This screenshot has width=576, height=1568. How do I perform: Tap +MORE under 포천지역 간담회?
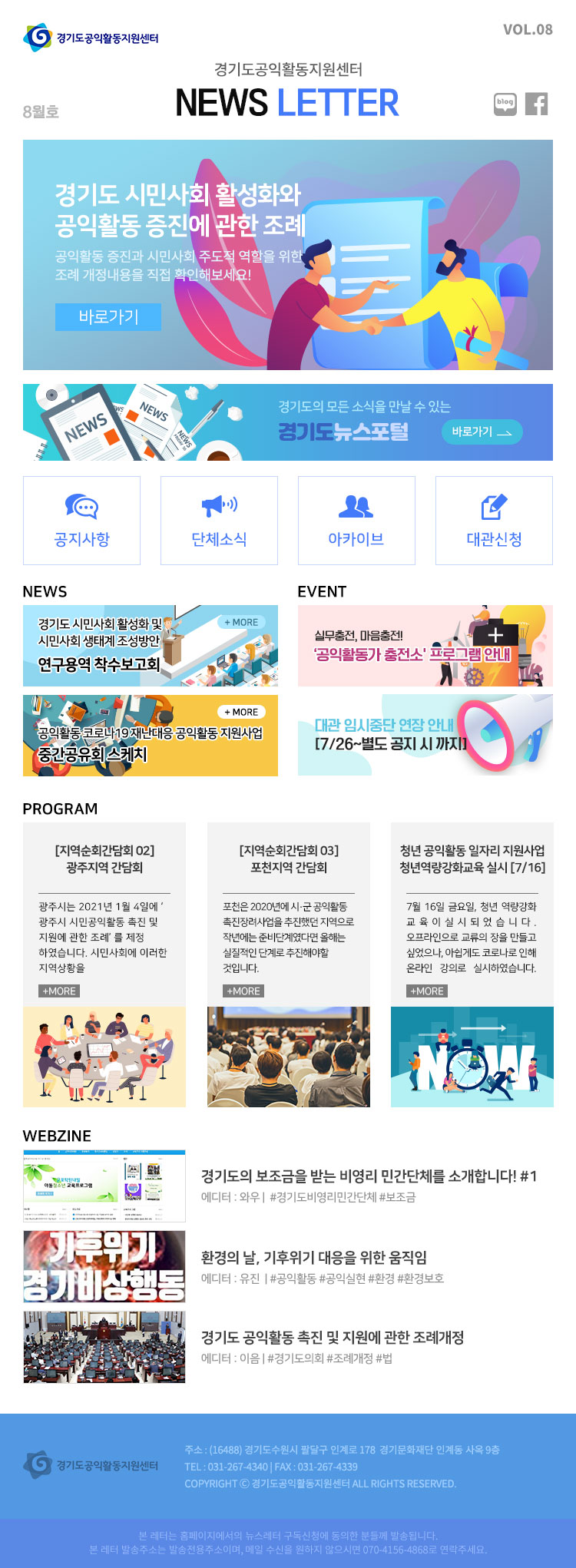tap(243, 991)
